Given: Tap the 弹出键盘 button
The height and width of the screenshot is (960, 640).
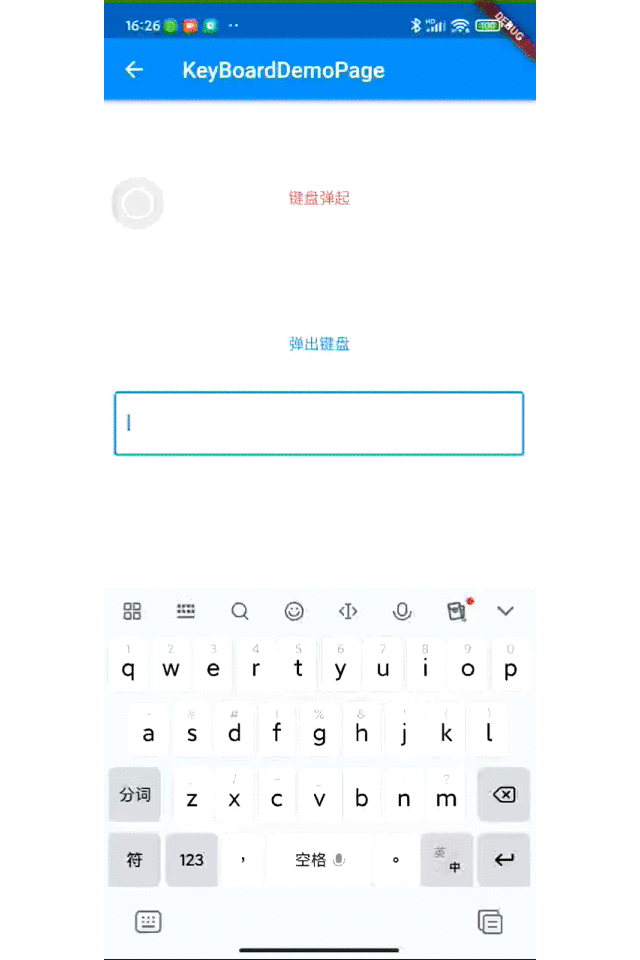Looking at the screenshot, I should click(319, 344).
